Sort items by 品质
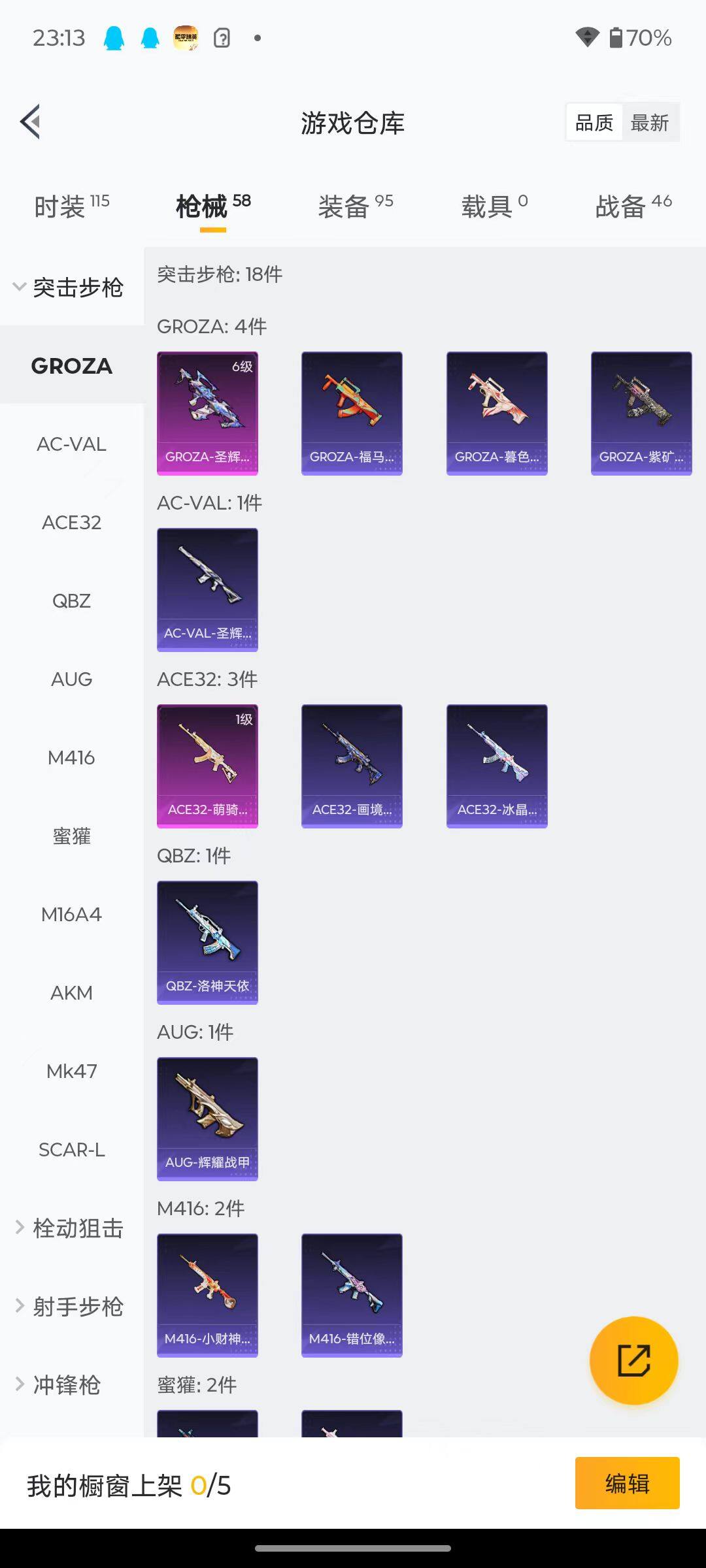This screenshot has width=706, height=1568. [594, 123]
